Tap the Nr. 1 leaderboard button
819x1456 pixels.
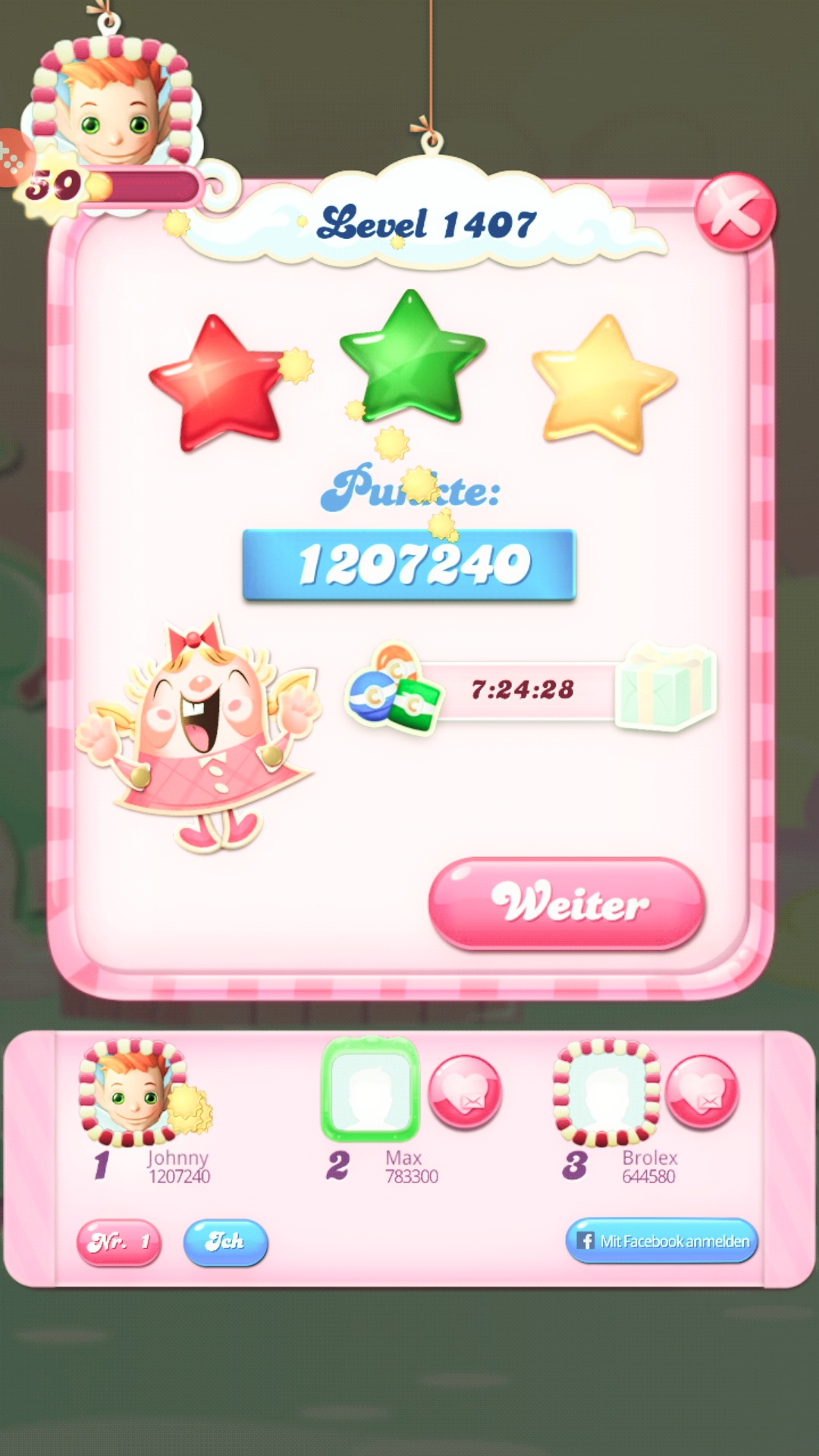(119, 1242)
